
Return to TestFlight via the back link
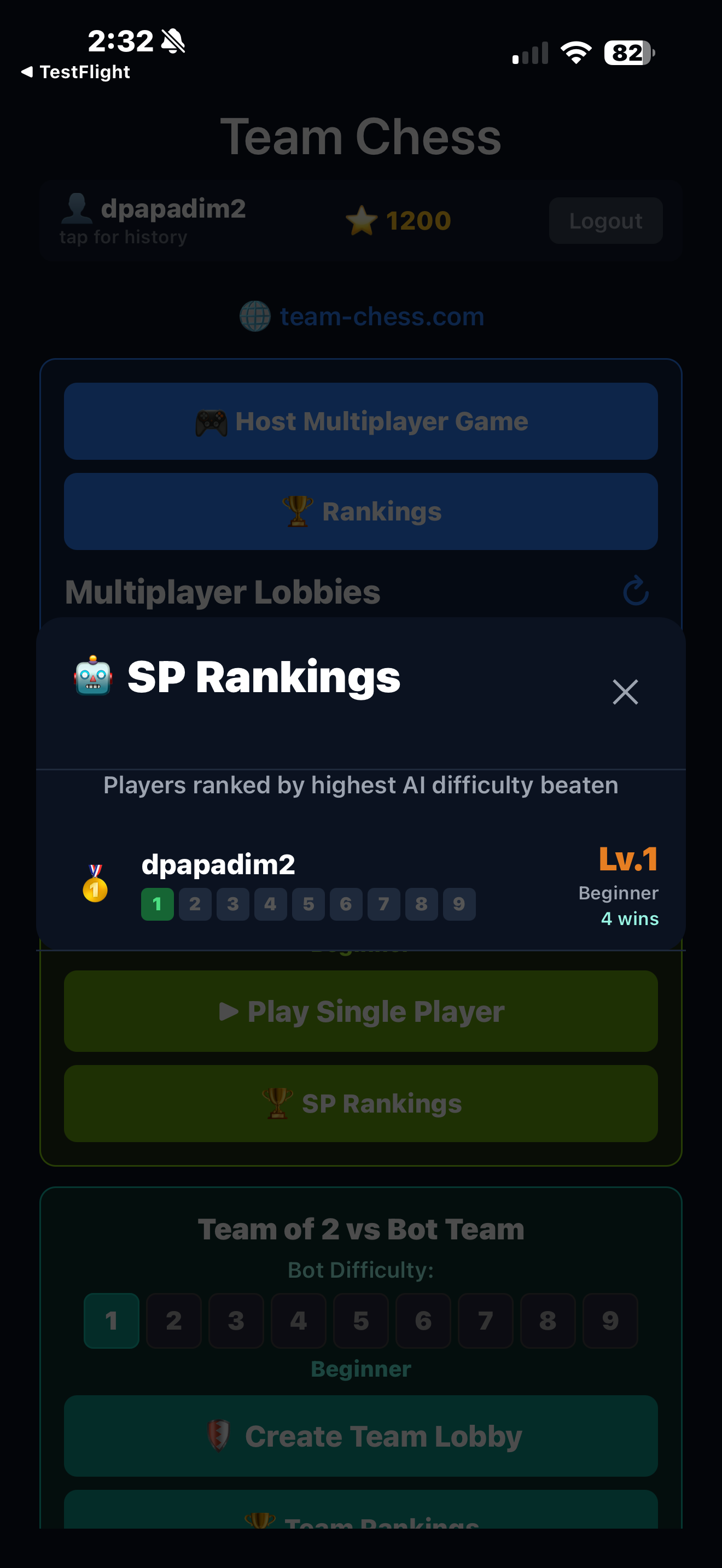tap(75, 72)
